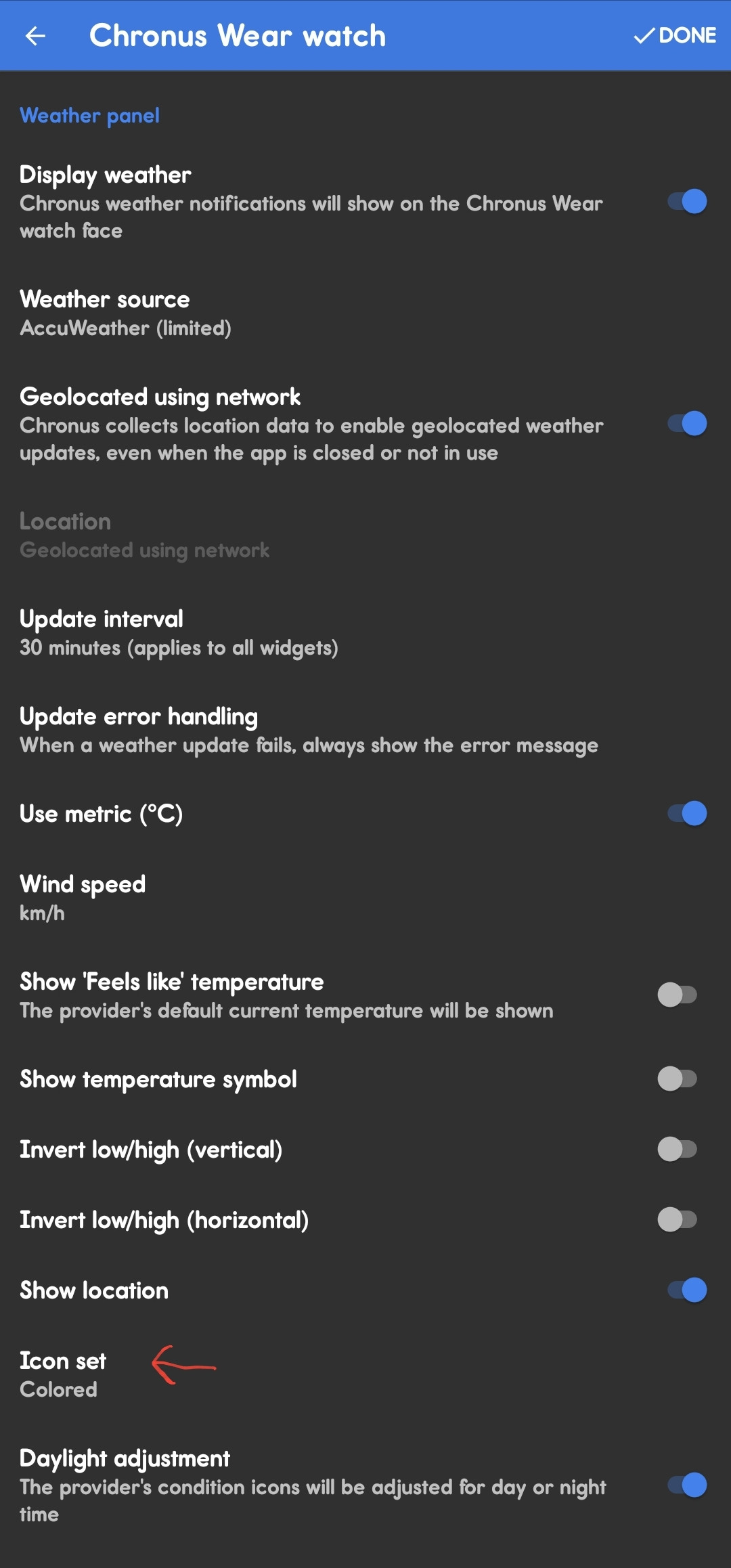This screenshot has width=731, height=1568.
Task: Open the Wind speed unit selector
Action: click(271, 897)
